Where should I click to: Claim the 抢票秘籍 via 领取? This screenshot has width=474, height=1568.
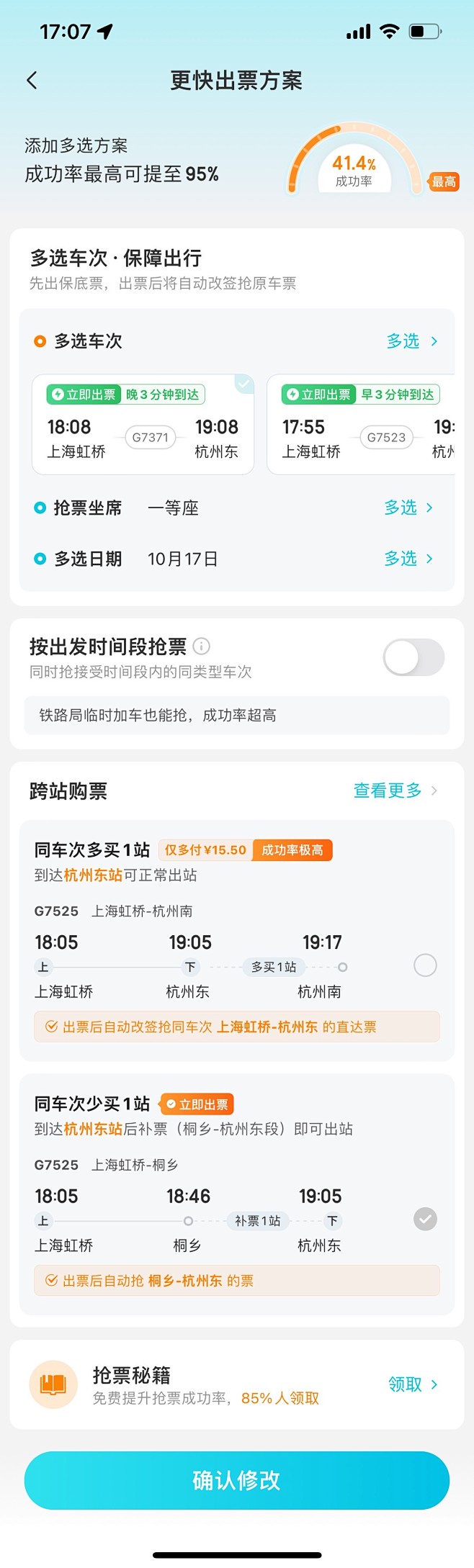[x=412, y=1384]
